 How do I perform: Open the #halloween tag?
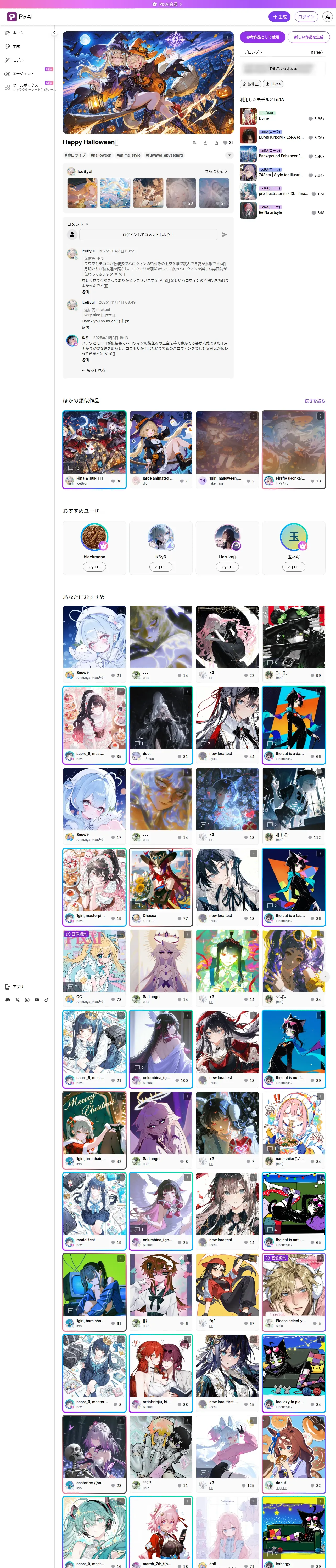101,155
